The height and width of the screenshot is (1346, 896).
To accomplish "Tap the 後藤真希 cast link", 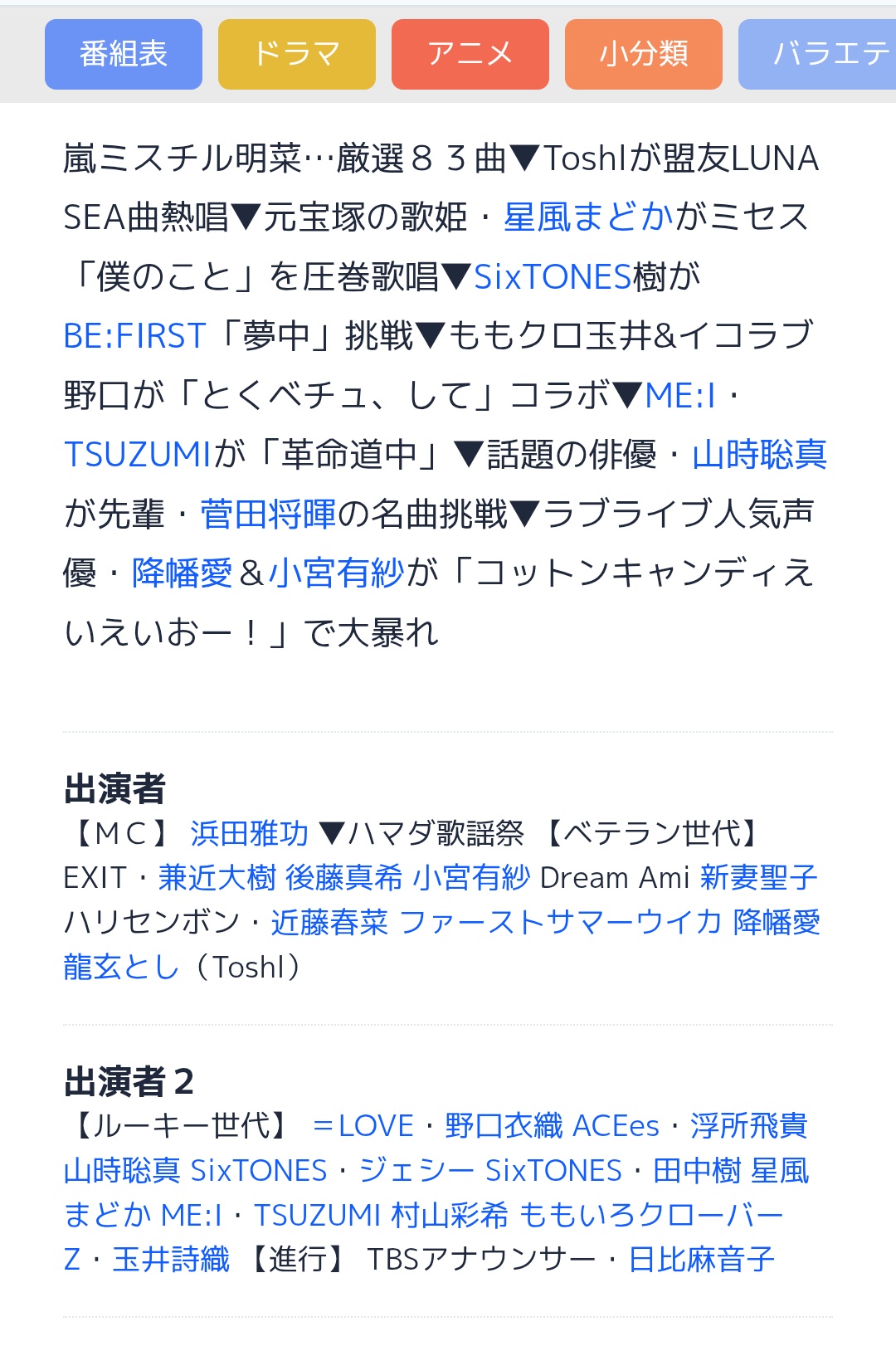I will (x=343, y=878).
